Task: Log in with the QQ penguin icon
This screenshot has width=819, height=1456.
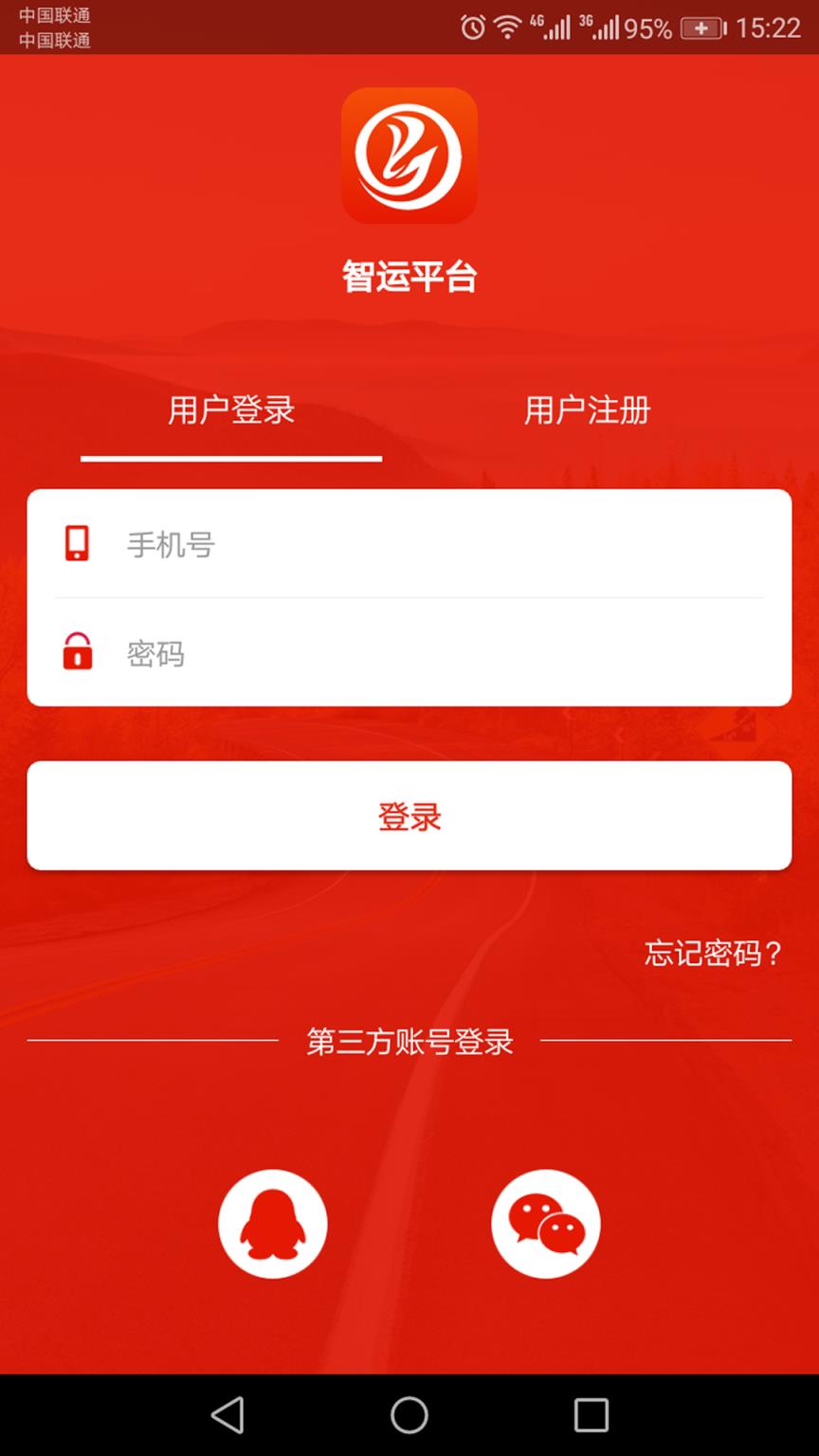Action: (x=273, y=1223)
